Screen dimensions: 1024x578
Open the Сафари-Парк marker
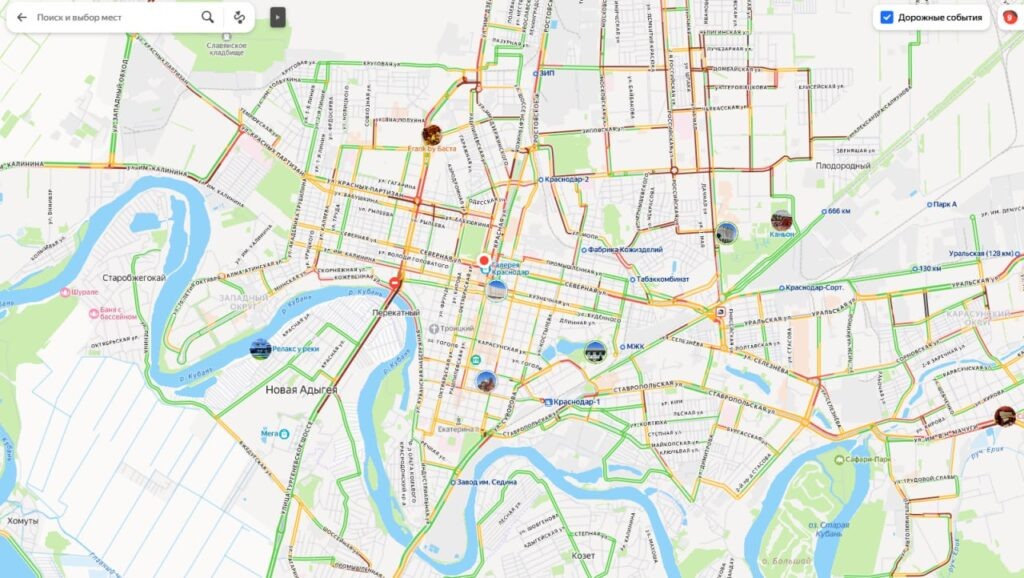[839, 460]
